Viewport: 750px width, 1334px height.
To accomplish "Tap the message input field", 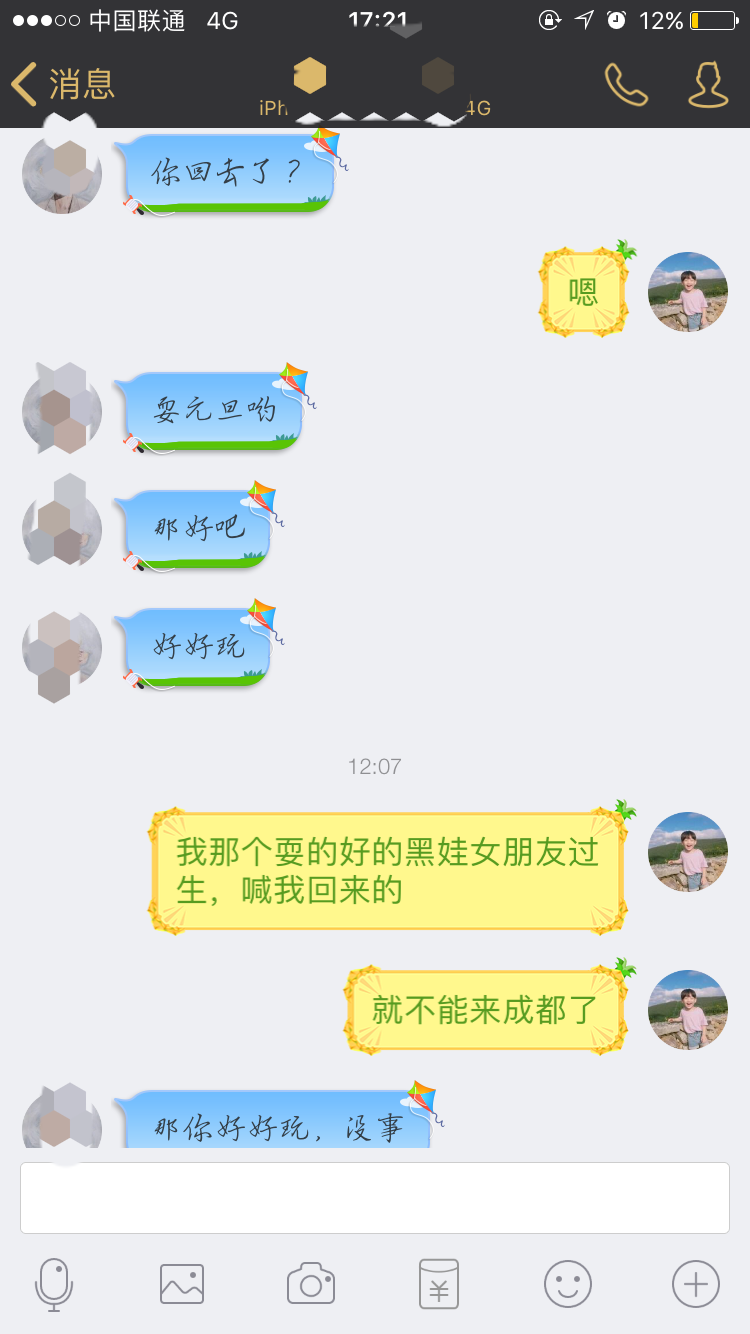I will click(x=375, y=1198).
